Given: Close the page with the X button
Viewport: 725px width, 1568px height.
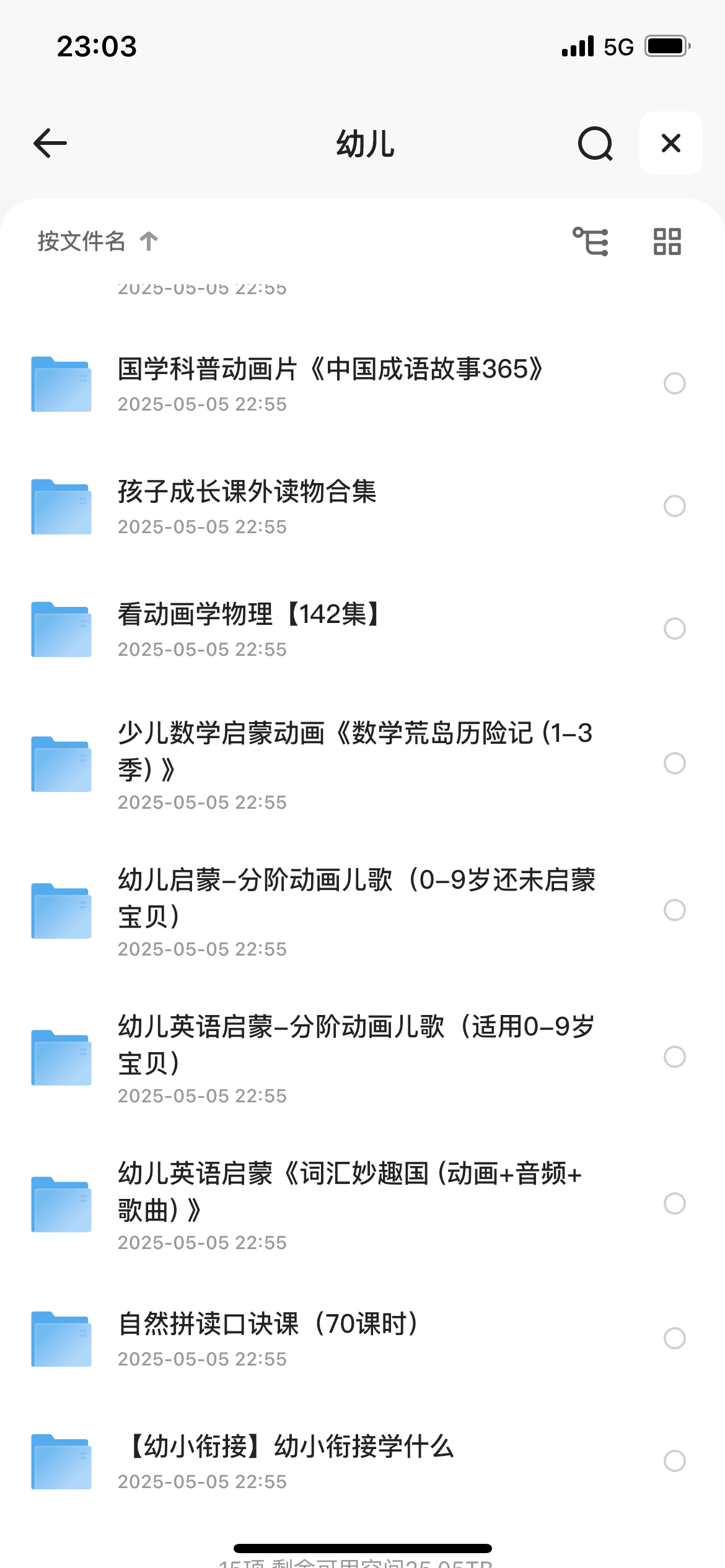Looking at the screenshot, I should point(671,143).
